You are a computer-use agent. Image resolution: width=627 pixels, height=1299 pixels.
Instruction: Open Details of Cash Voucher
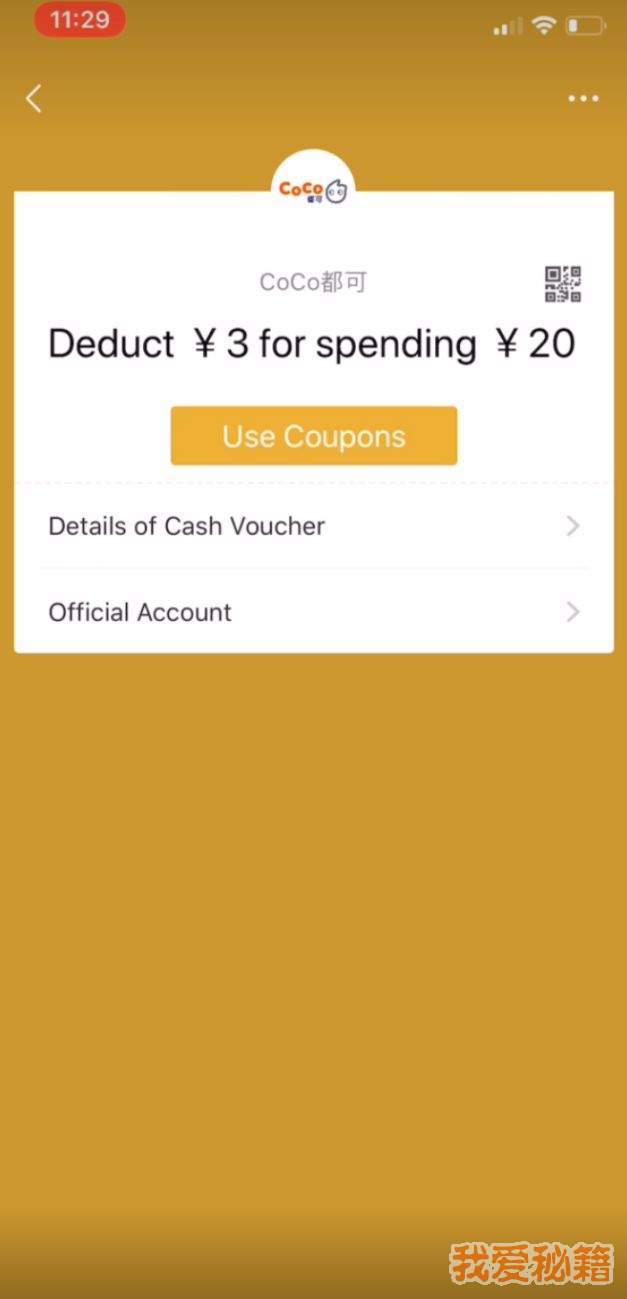pyautogui.click(x=314, y=526)
